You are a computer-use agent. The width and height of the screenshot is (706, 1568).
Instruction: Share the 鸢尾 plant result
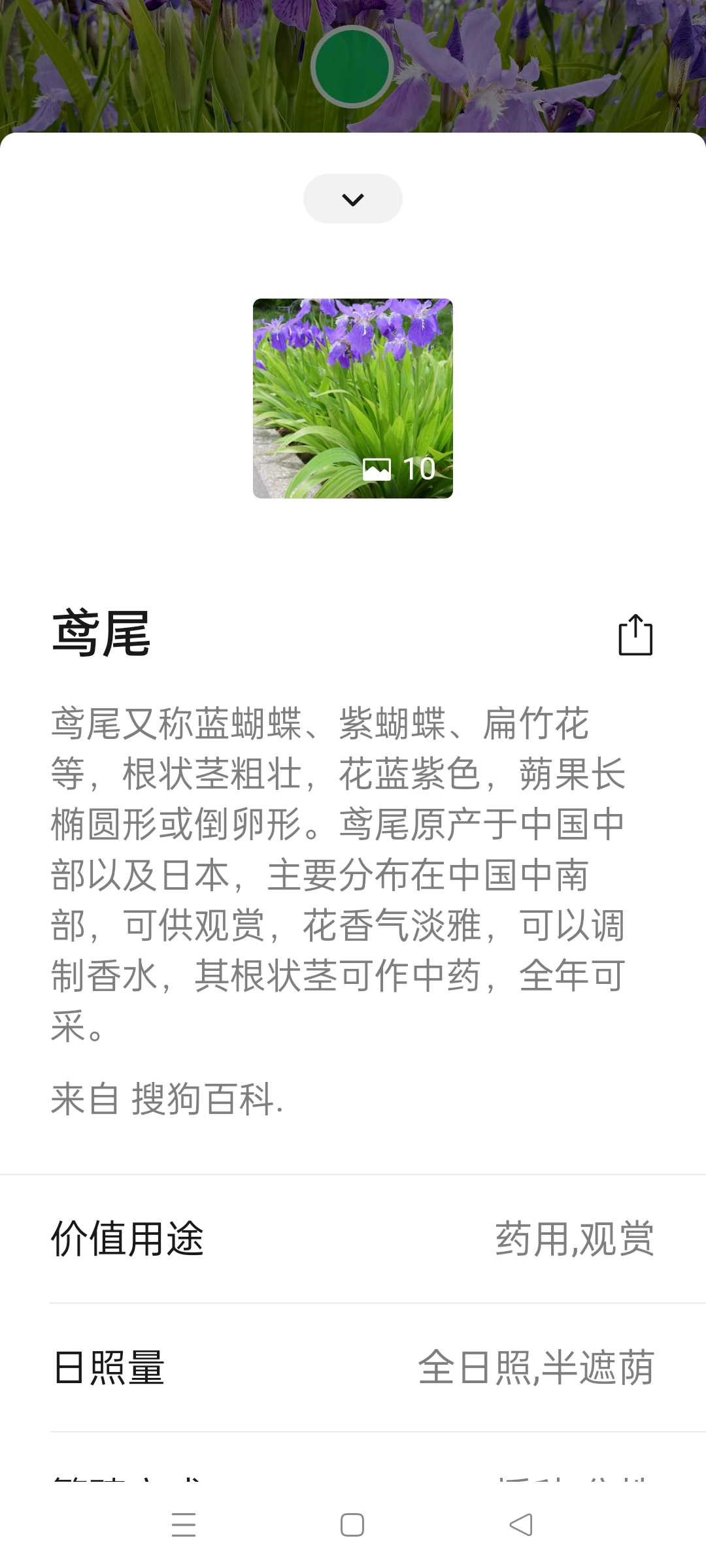pyautogui.click(x=635, y=634)
